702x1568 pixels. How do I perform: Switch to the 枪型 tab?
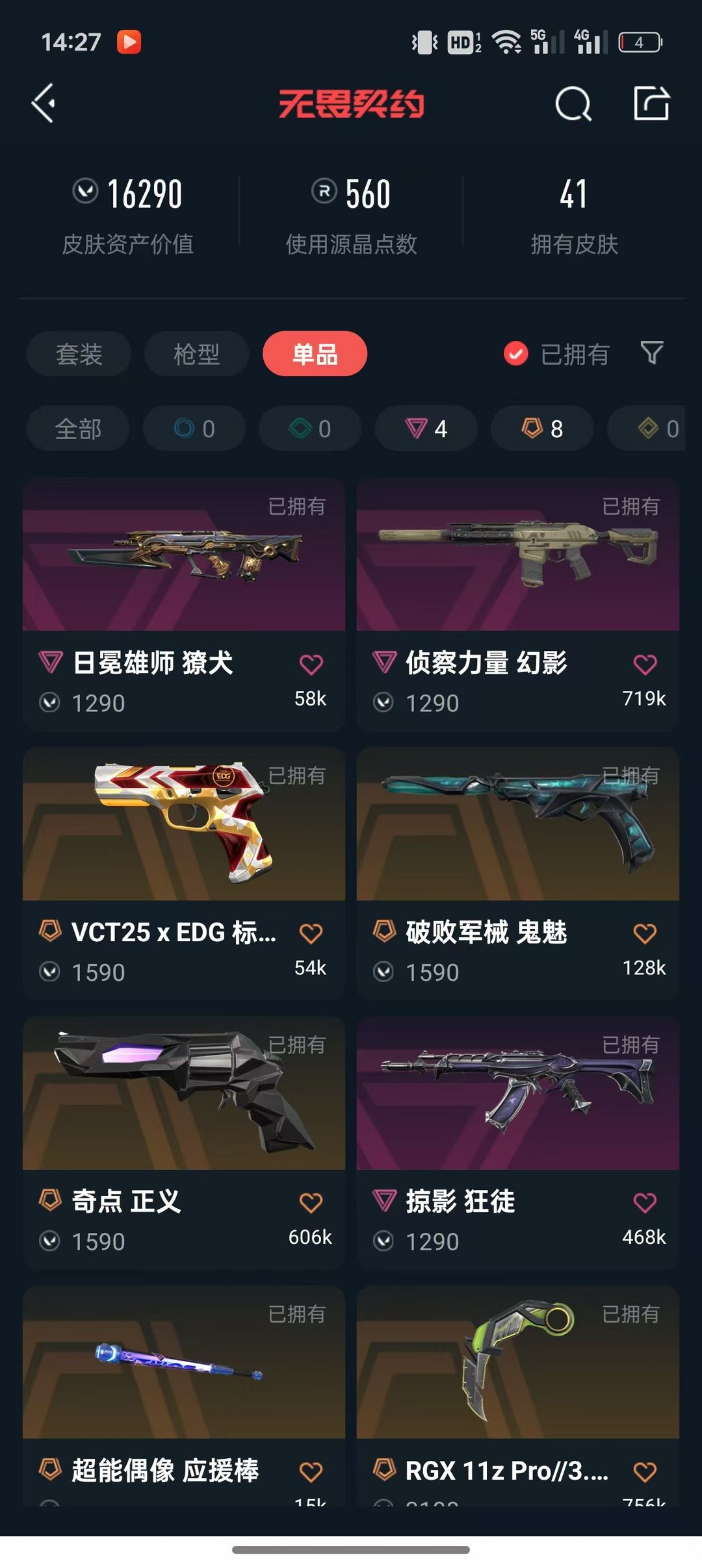(196, 354)
